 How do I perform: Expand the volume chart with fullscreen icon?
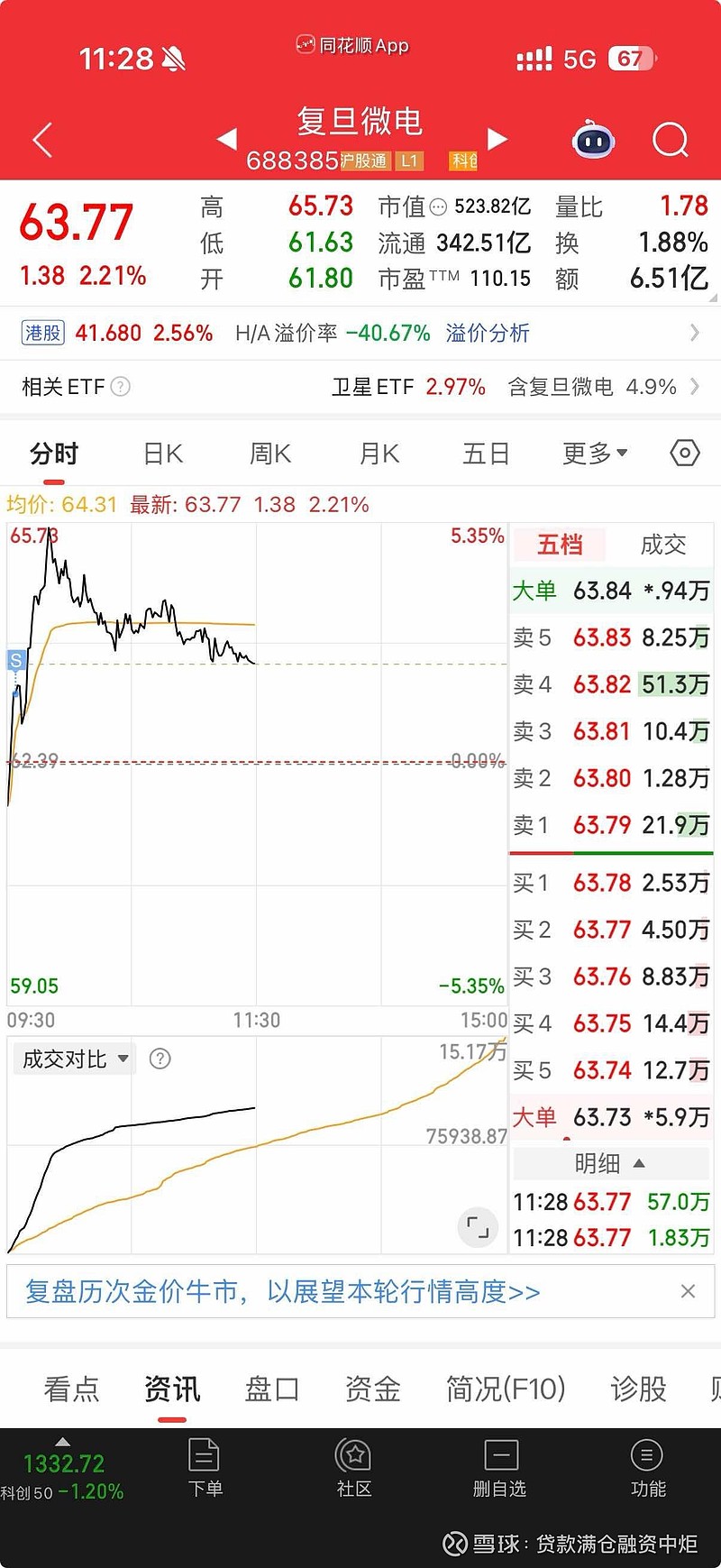click(478, 1227)
